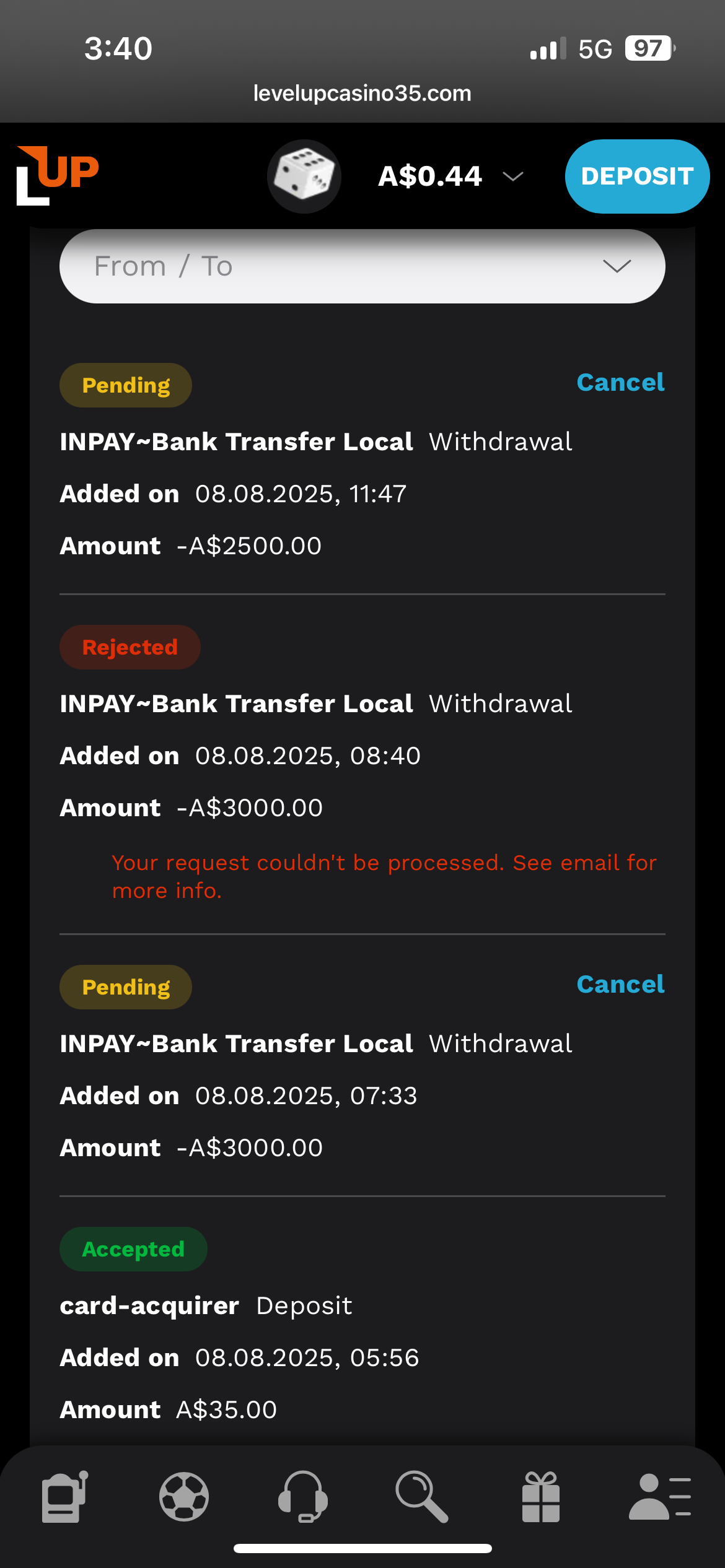
Task: Open the dice games icon
Action: tap(304, 176)
